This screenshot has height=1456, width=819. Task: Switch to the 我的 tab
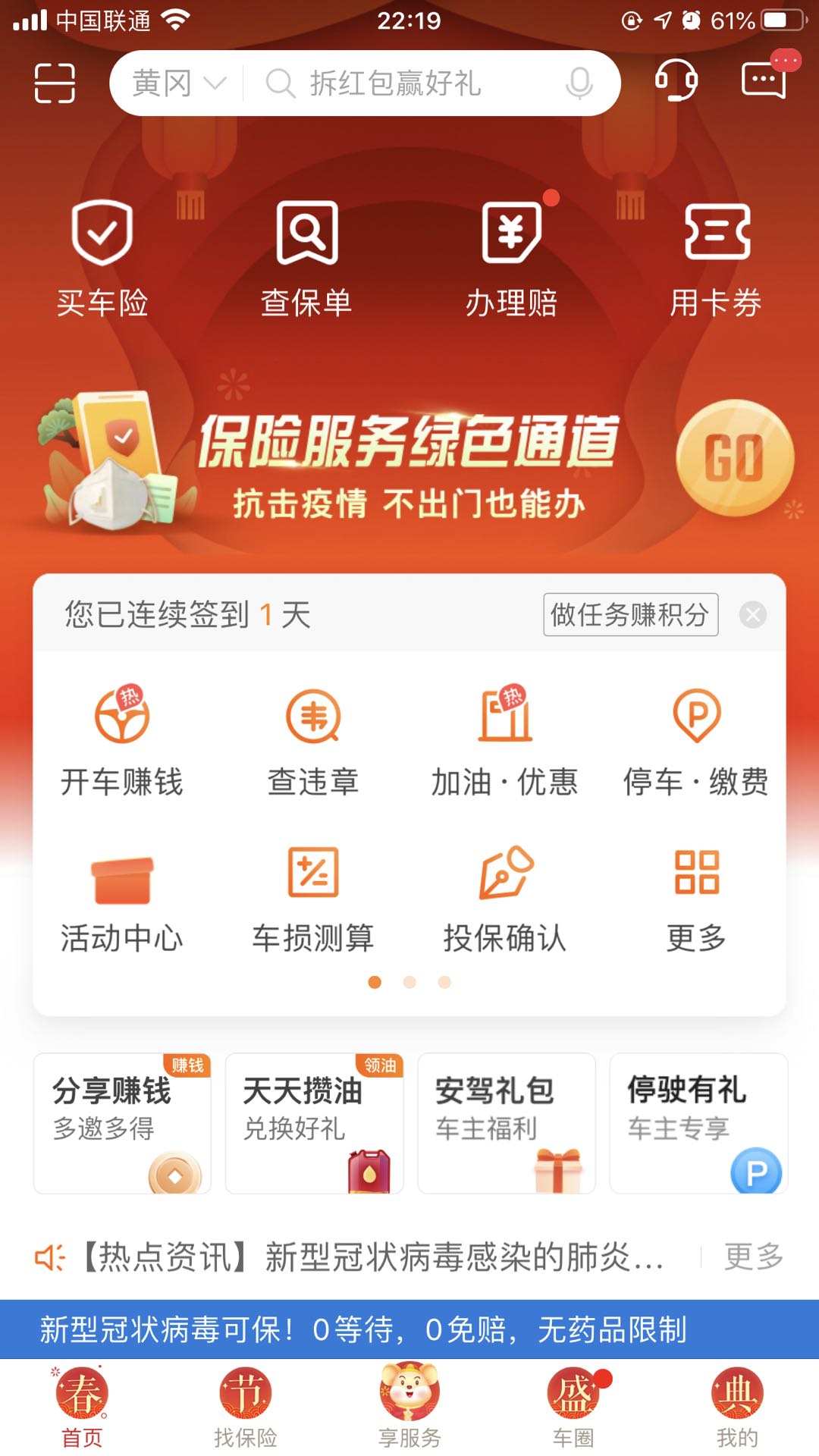pos(737,1407)
